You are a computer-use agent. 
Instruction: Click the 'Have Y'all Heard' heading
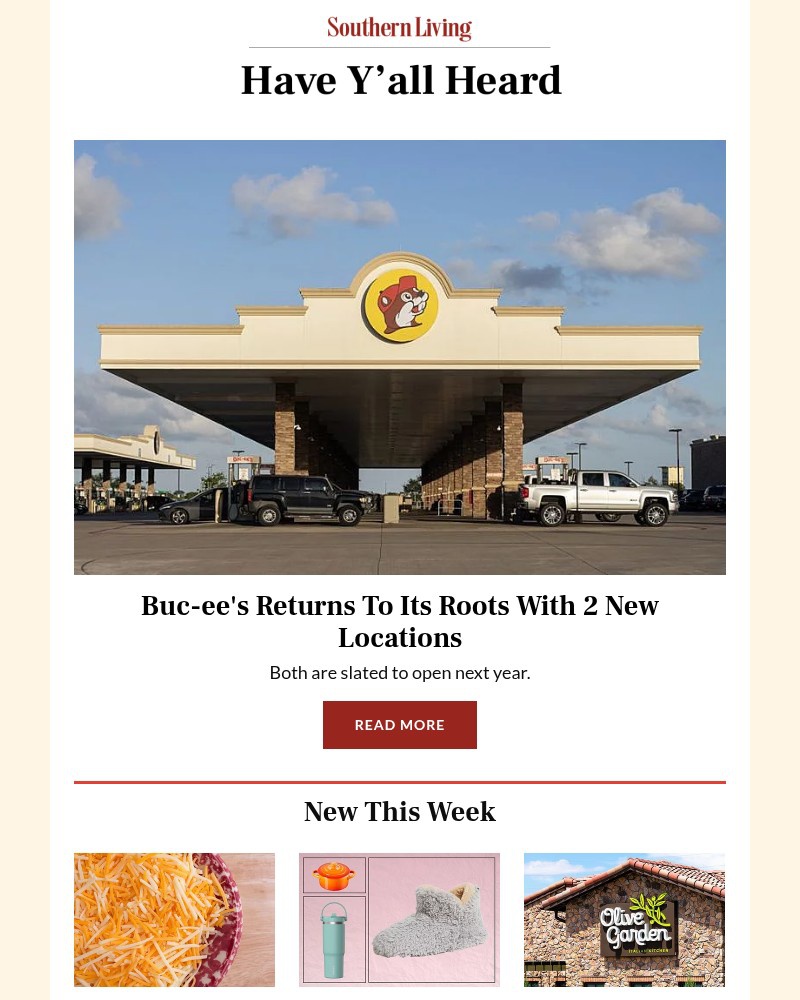point(400,80)
